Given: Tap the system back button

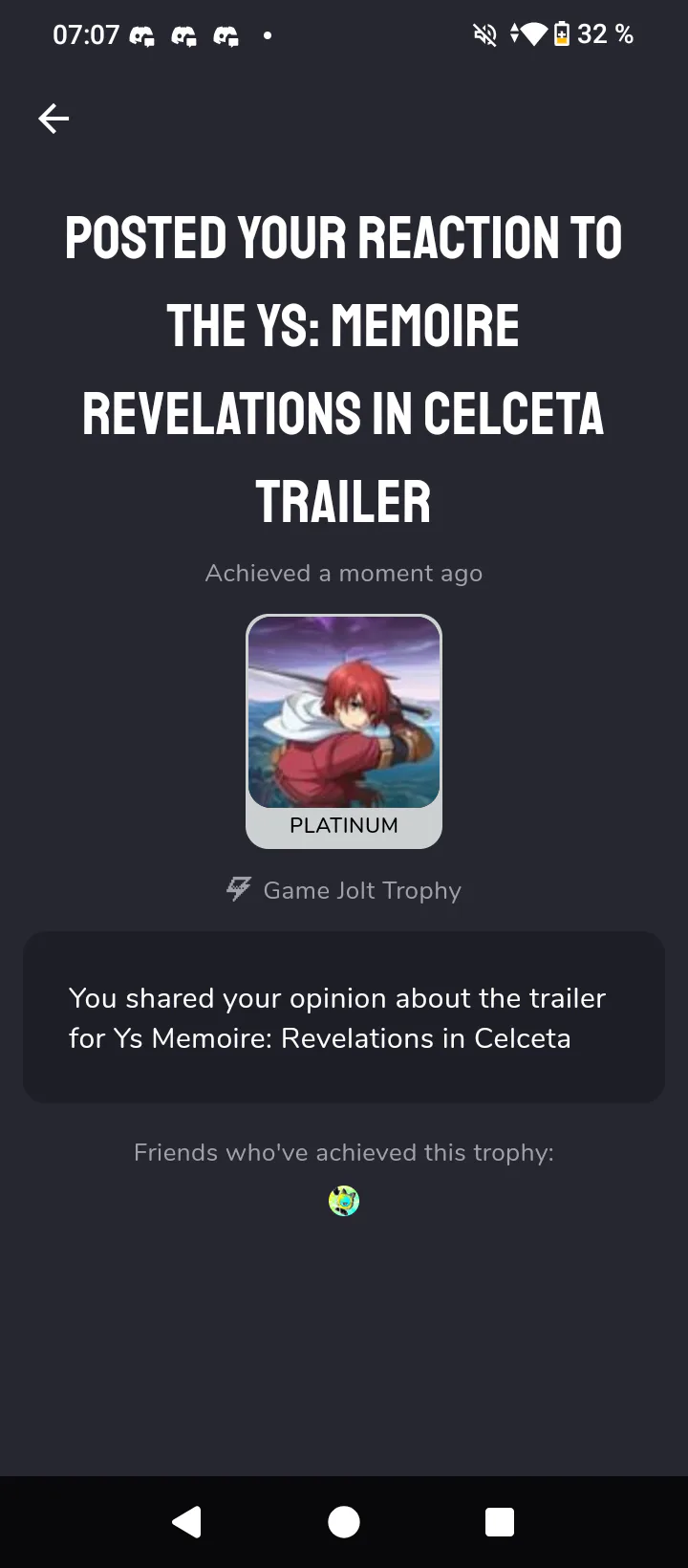Looking at the screenshot, I should tap(187, 1521).
